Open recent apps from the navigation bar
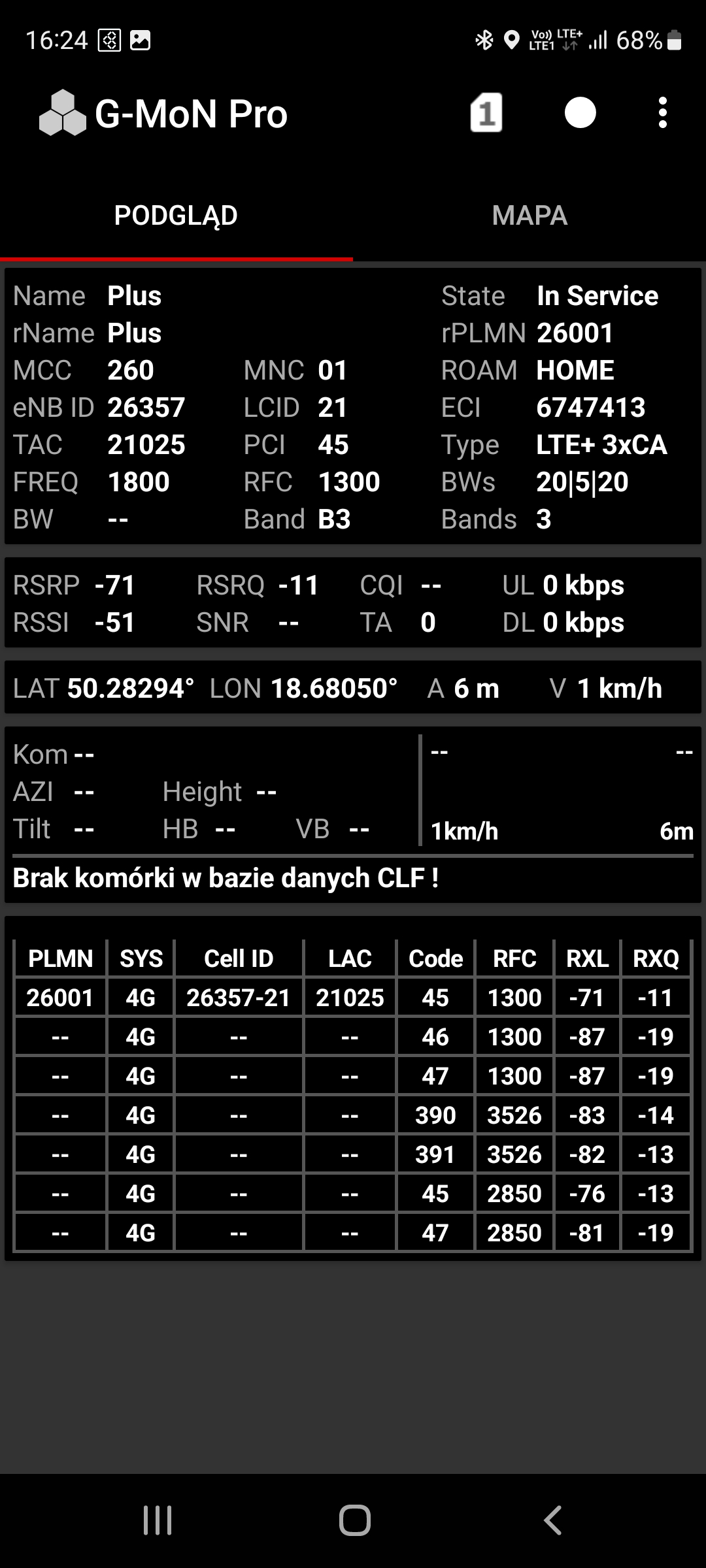 158,1520
